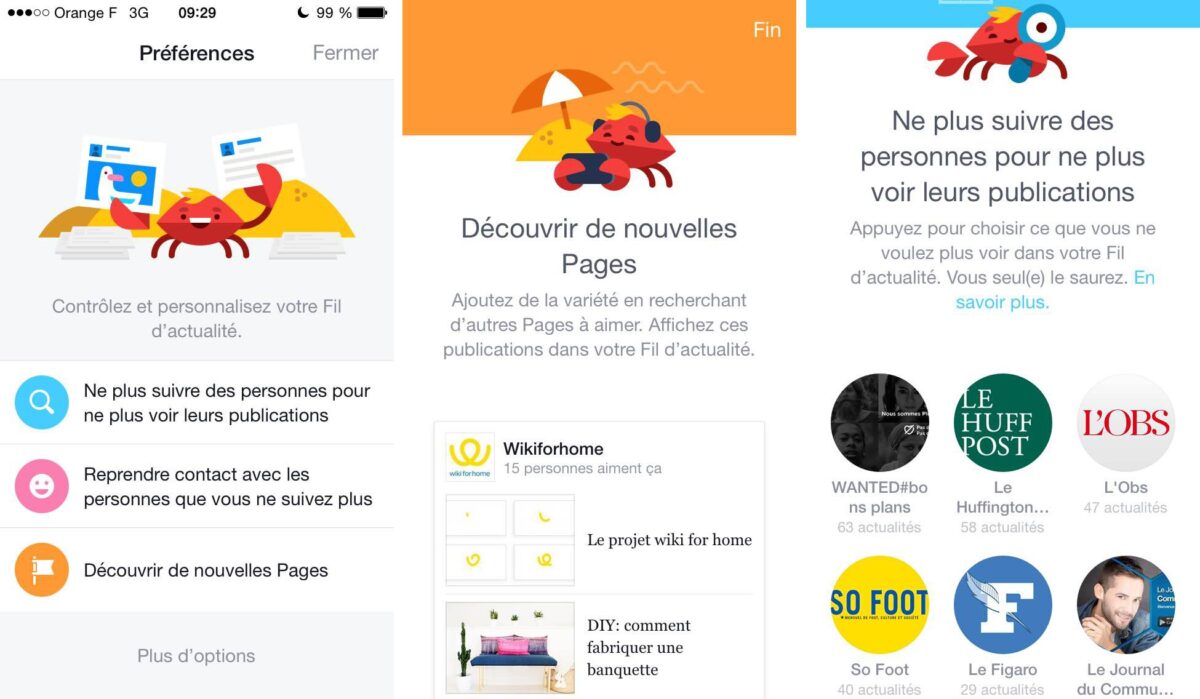This screenshot has height=699, width=1200.
Task: Select Le Journal du Commu… page
Action: coord(1125,605)
